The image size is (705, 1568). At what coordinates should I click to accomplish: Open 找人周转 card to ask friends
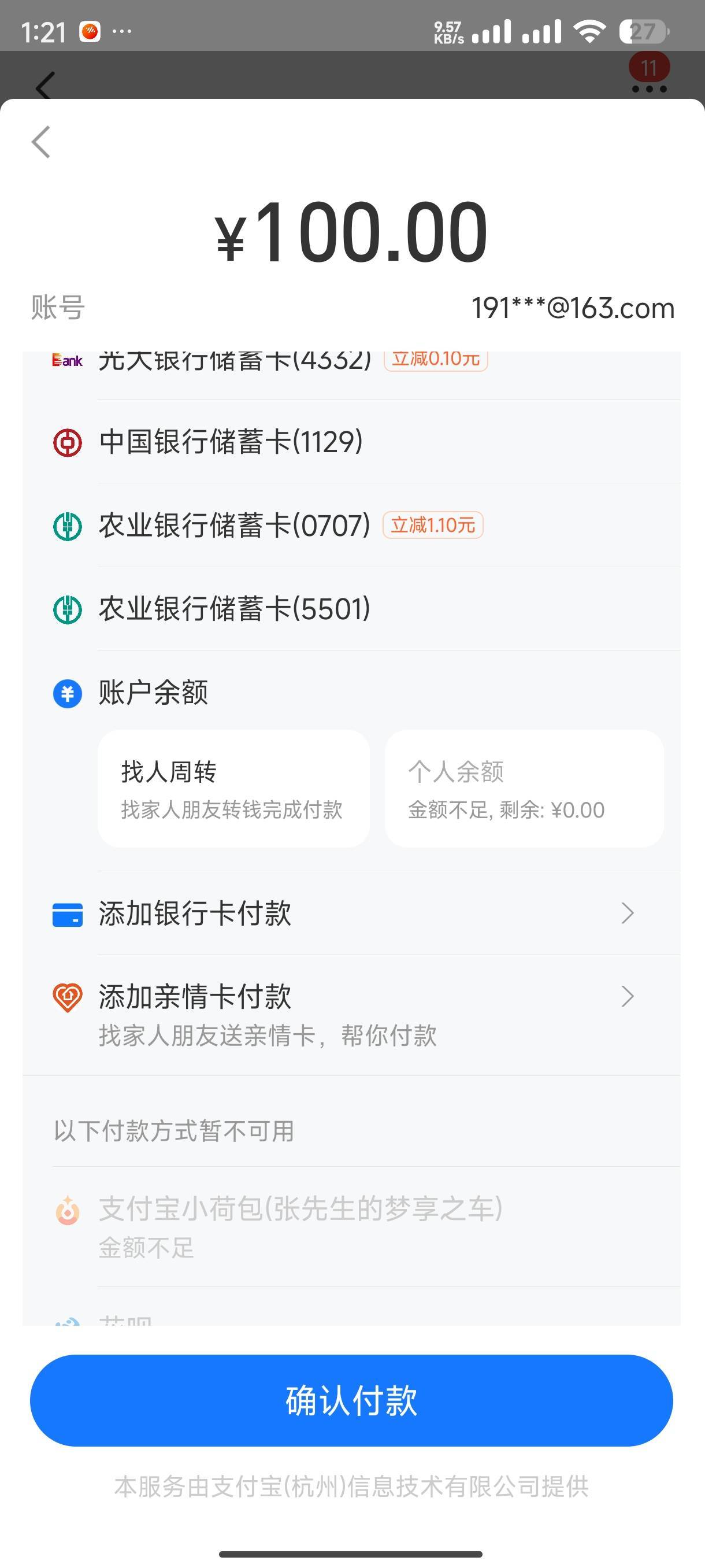point(233,789)
